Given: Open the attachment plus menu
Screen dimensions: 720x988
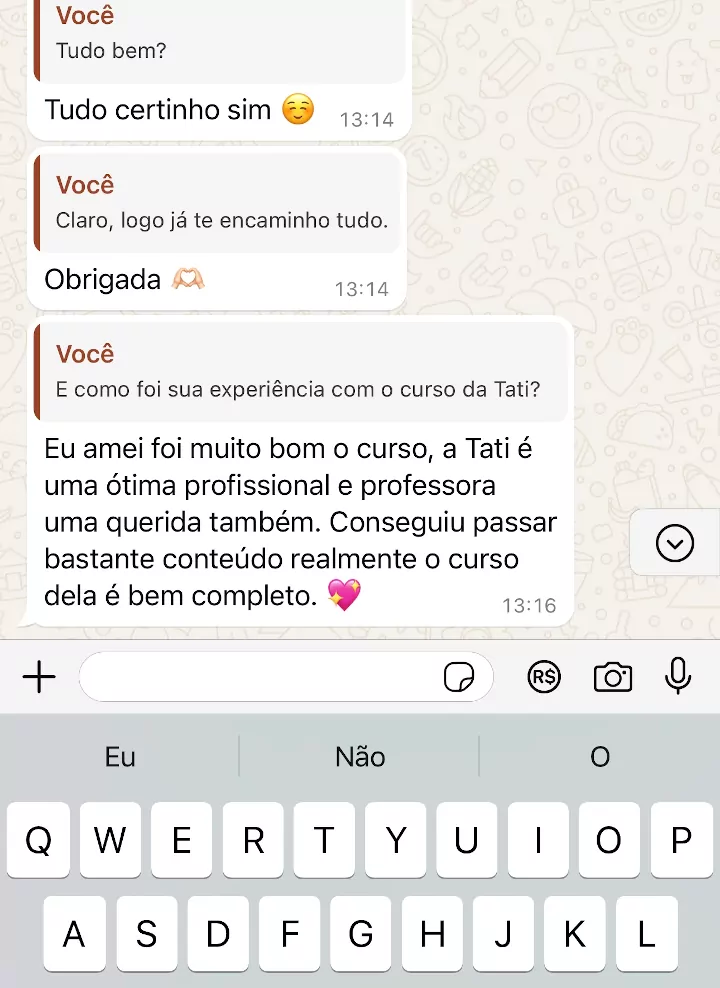Looking at the screenshot, I should click(39, 678).
